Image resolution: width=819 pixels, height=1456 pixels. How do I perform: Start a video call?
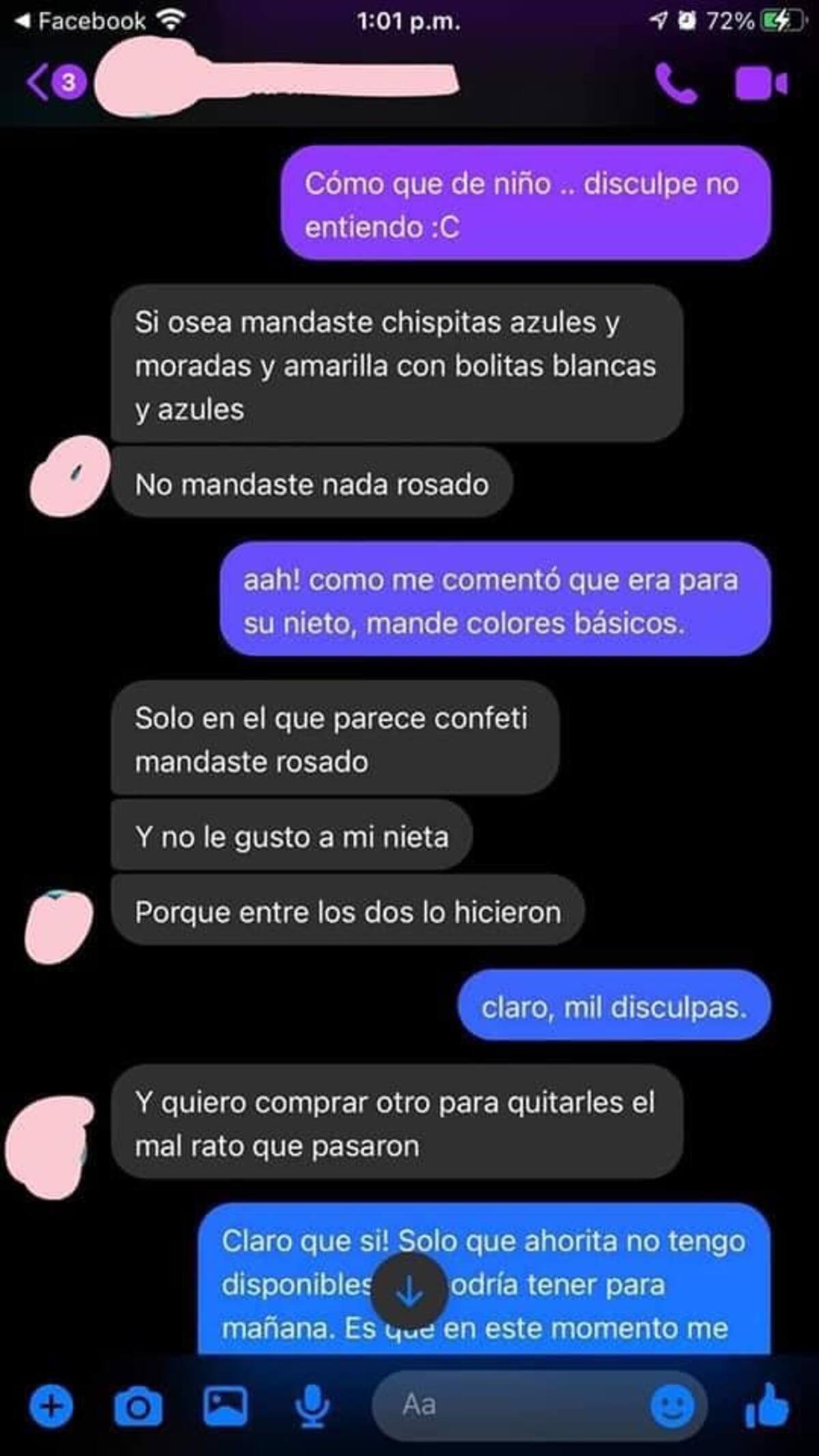point(761,83)
